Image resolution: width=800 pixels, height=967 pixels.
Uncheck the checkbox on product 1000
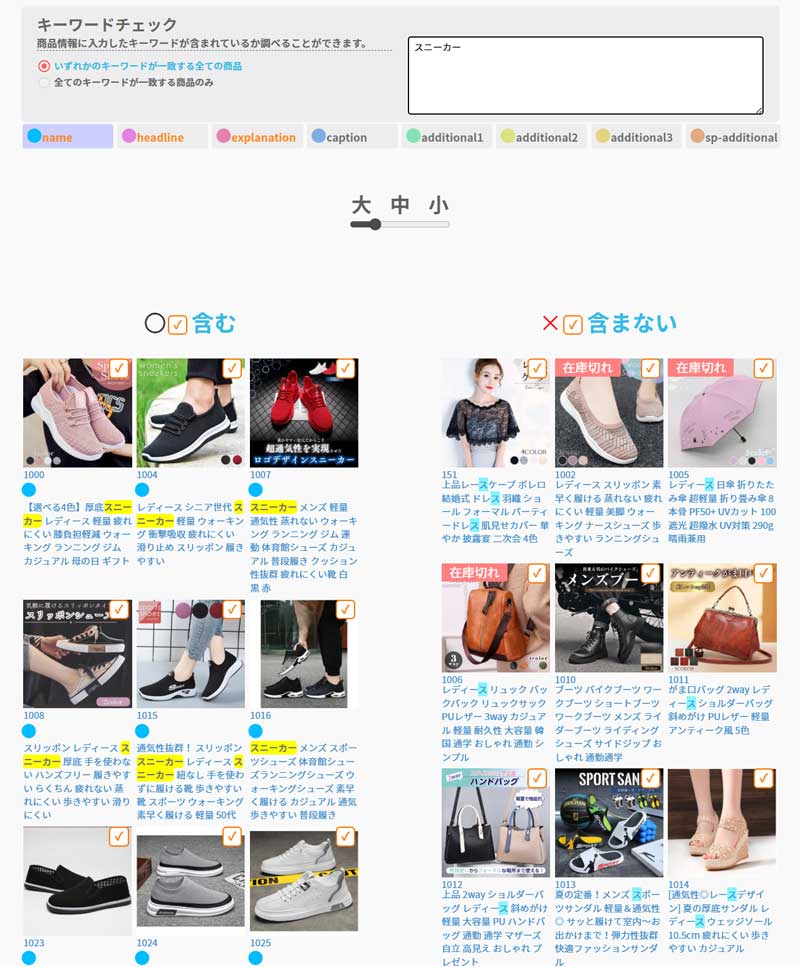(118, 368)
